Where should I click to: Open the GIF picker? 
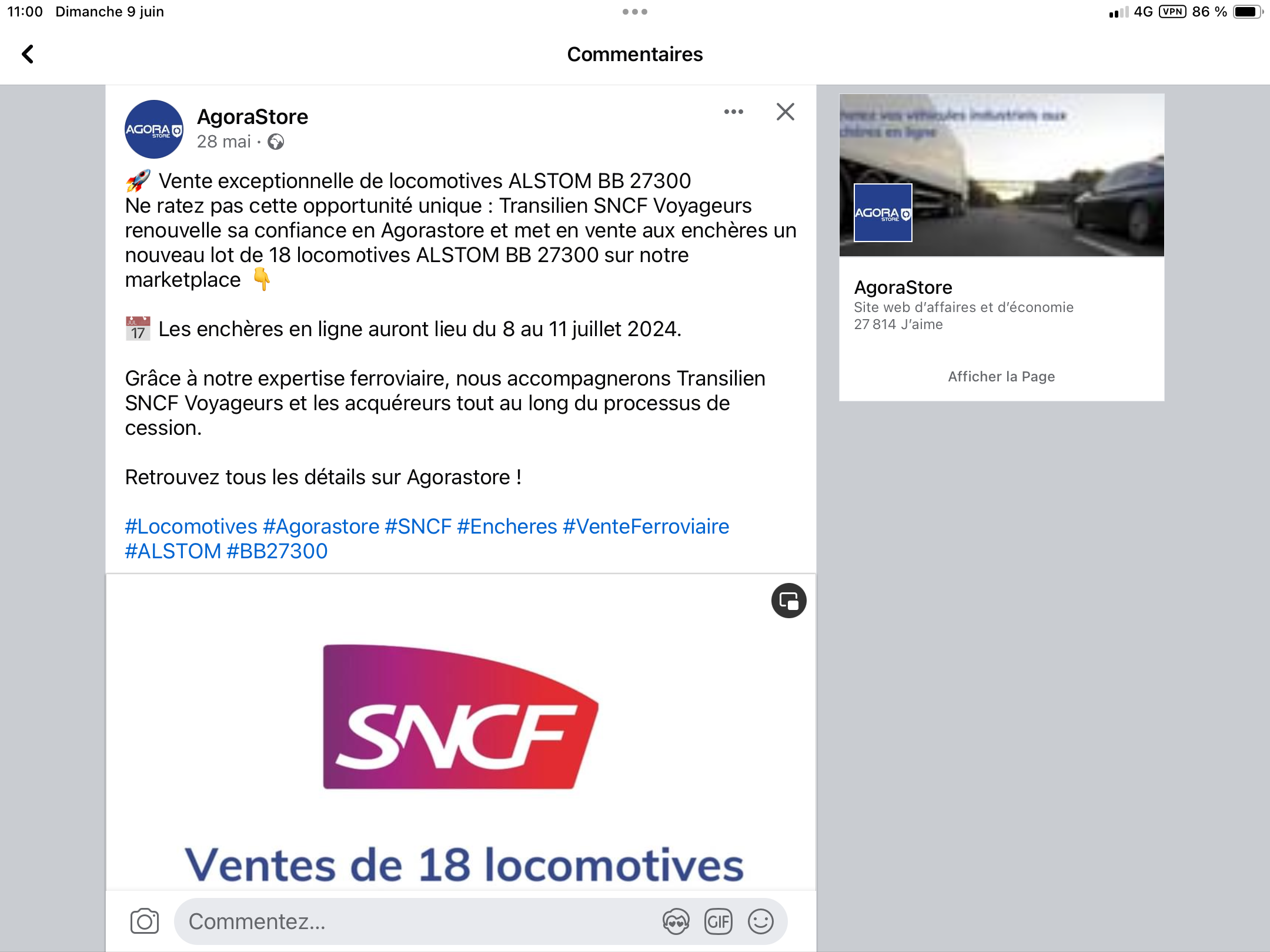(x=718, y=921)
